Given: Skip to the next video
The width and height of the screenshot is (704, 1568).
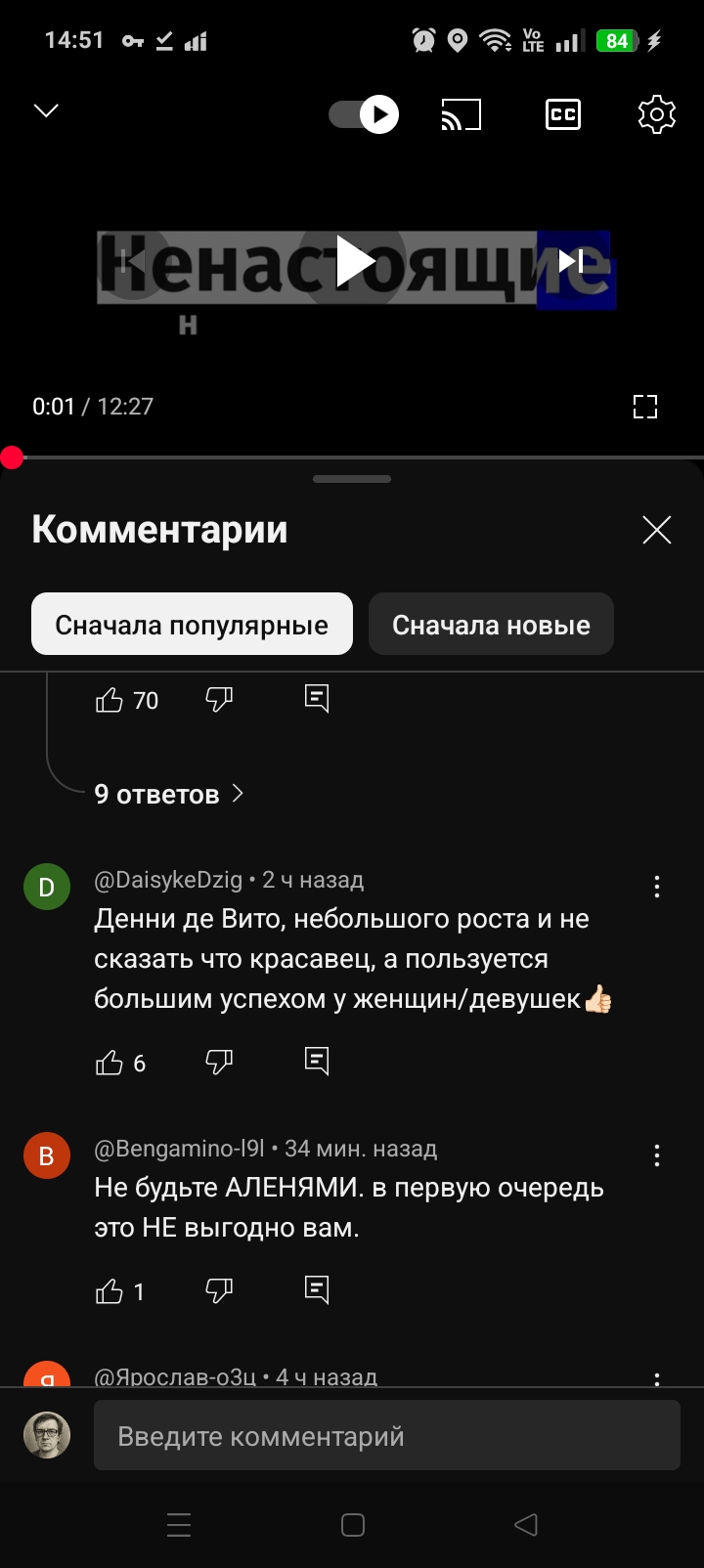Looking at the screenshot, I should click(571, 261).
